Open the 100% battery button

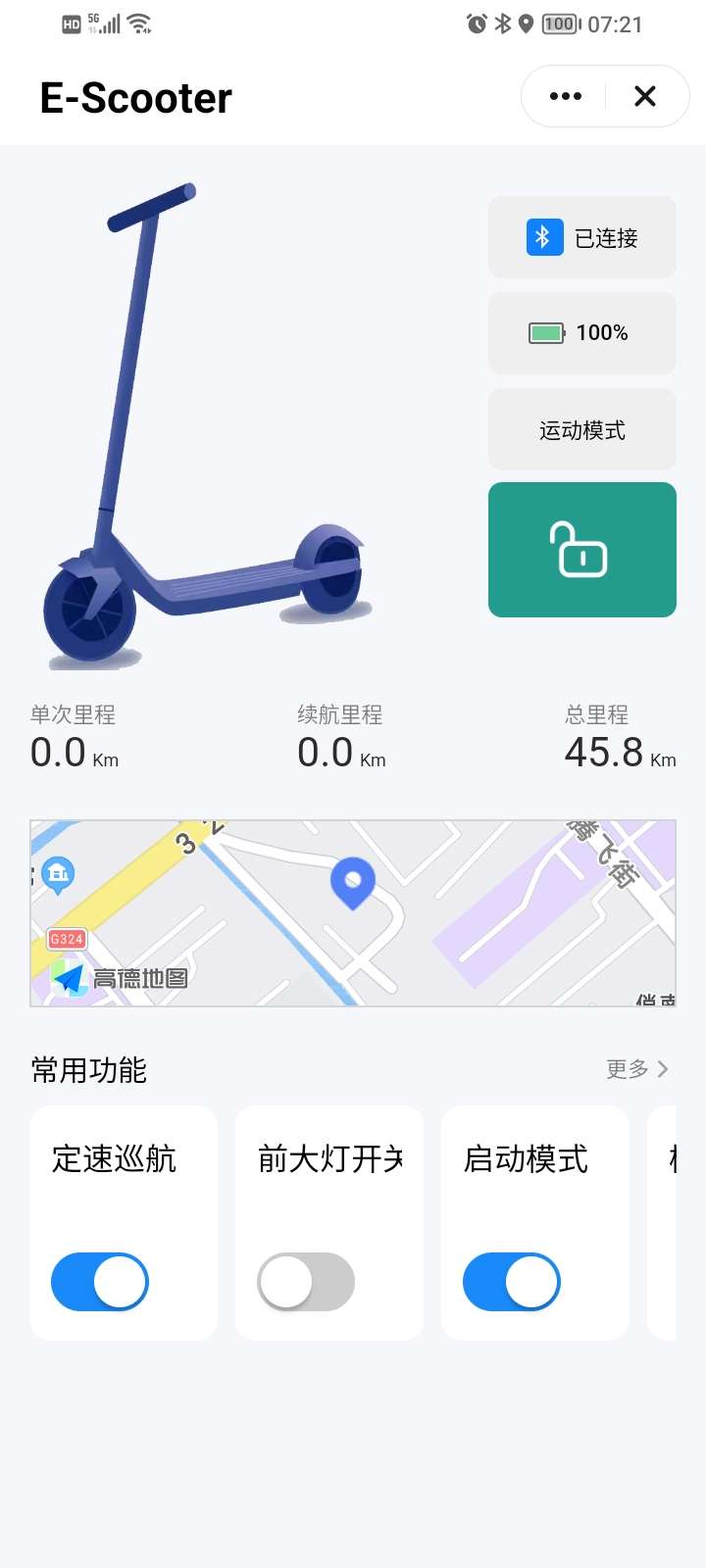582,333
